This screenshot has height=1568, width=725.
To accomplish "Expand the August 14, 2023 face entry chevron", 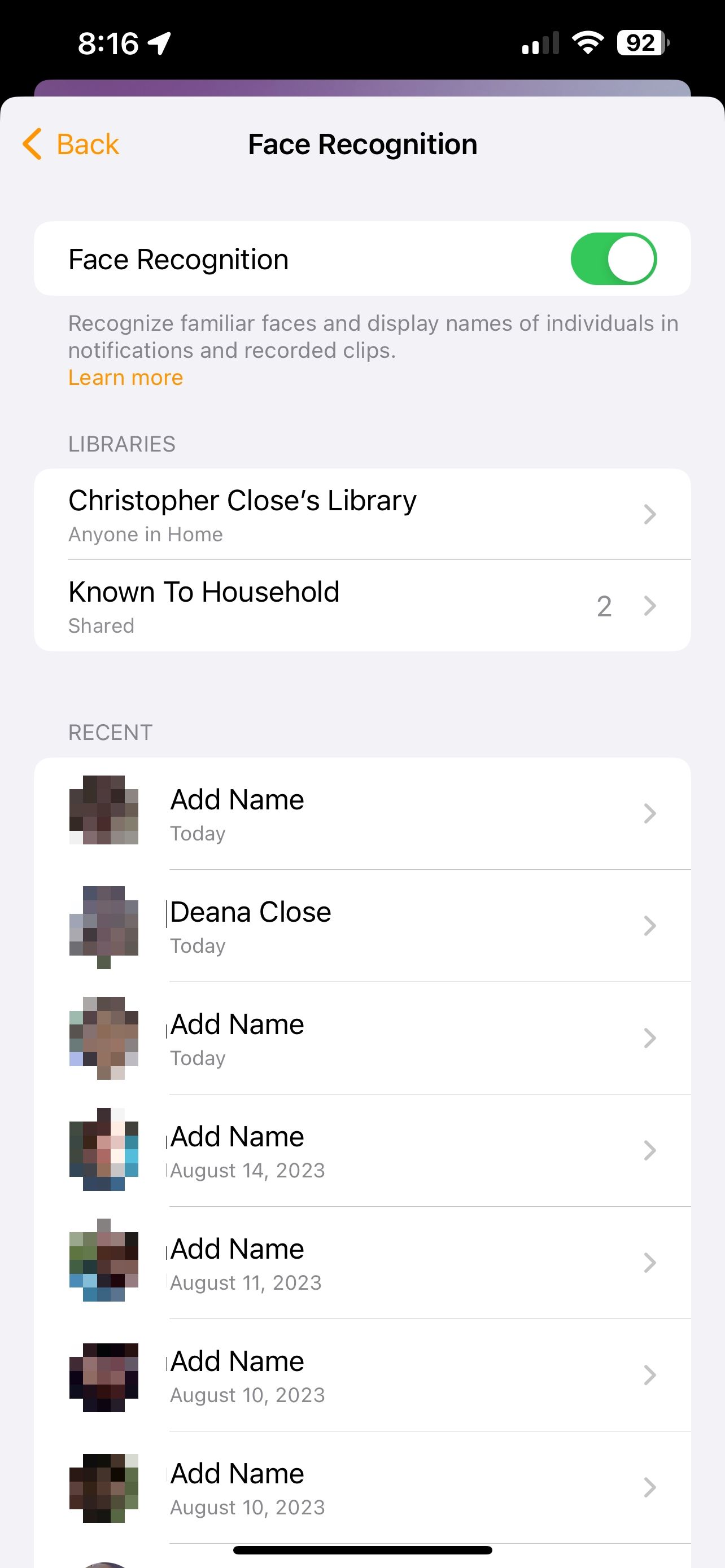I will [x=649, y=1150].
